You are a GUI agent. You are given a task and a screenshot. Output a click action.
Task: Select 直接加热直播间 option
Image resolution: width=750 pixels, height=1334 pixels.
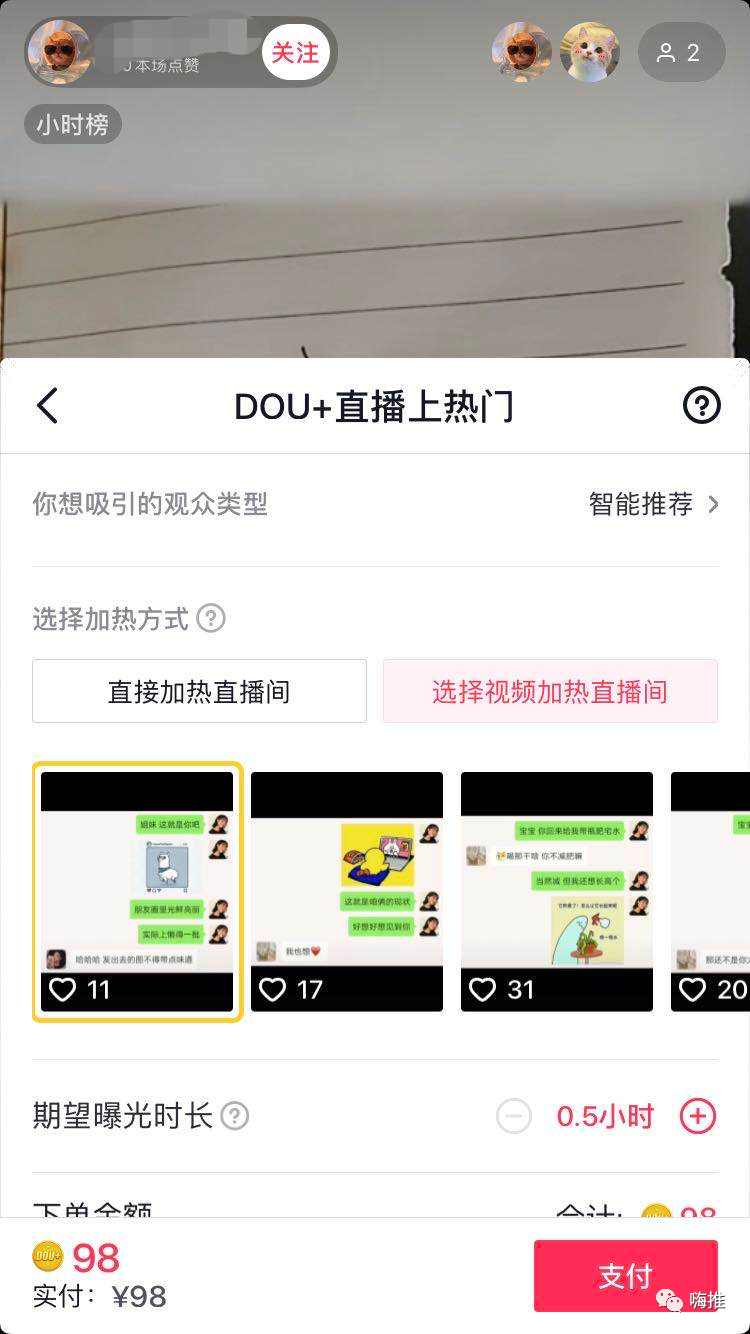click(199, 691)
